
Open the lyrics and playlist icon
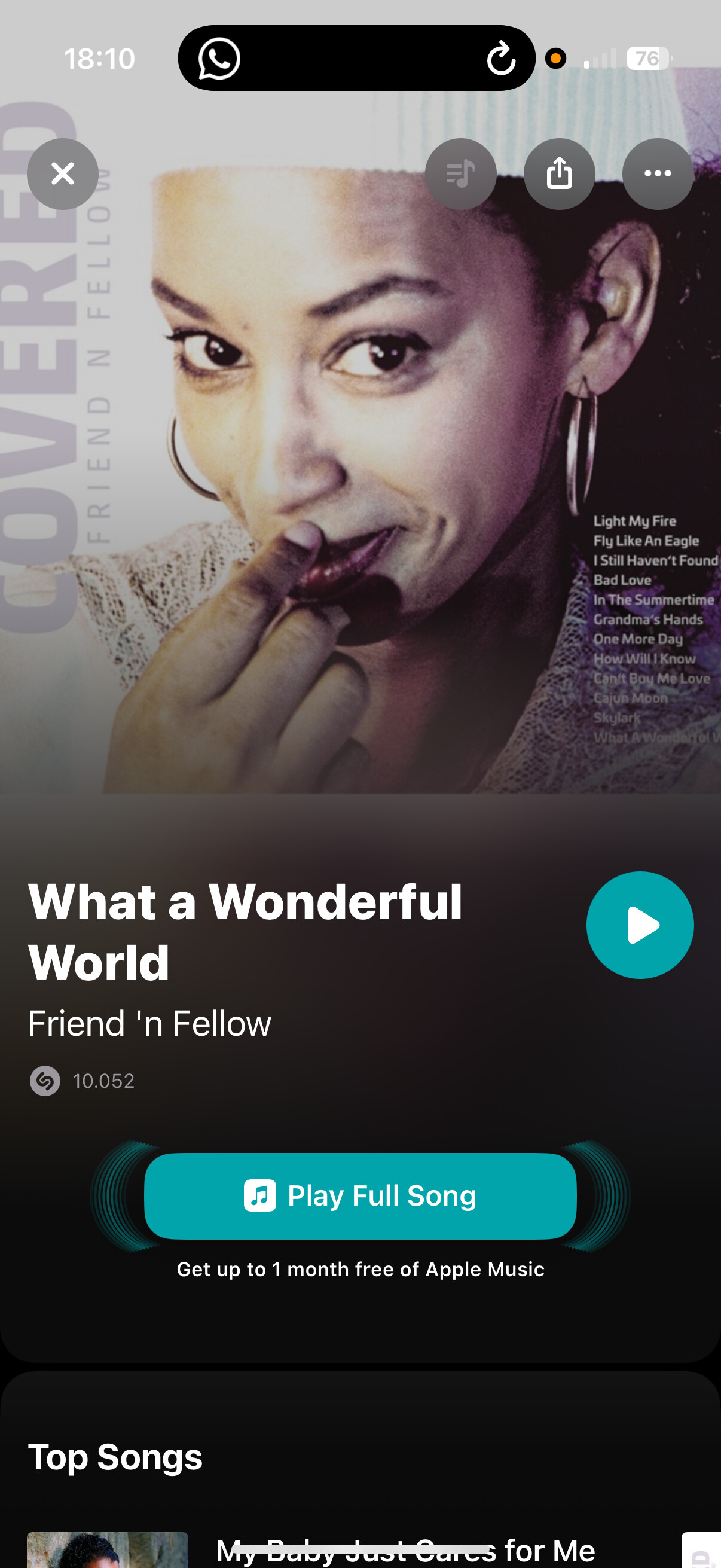coord(460,173)
